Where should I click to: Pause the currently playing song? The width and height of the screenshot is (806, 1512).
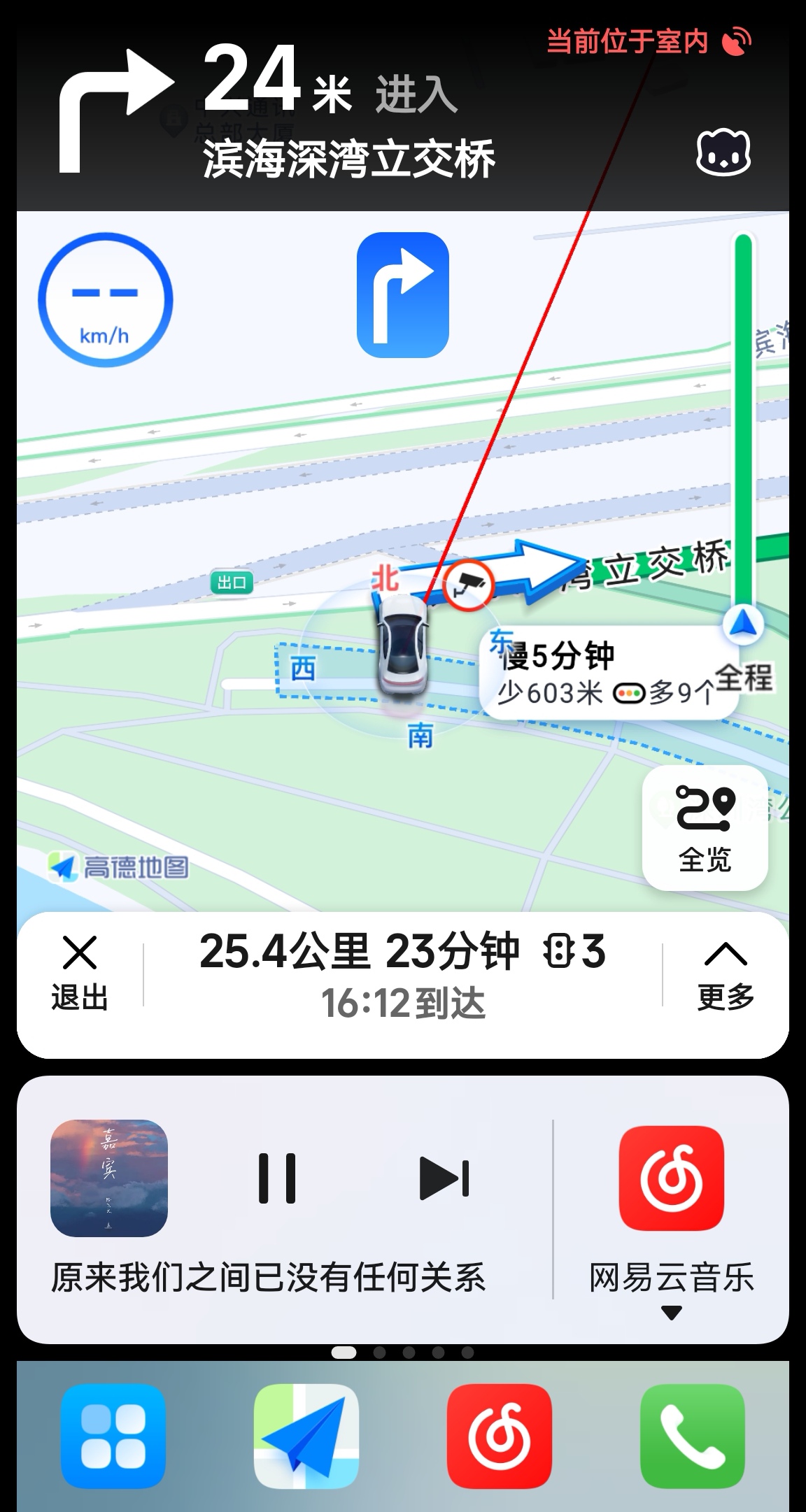point(277,1178)
